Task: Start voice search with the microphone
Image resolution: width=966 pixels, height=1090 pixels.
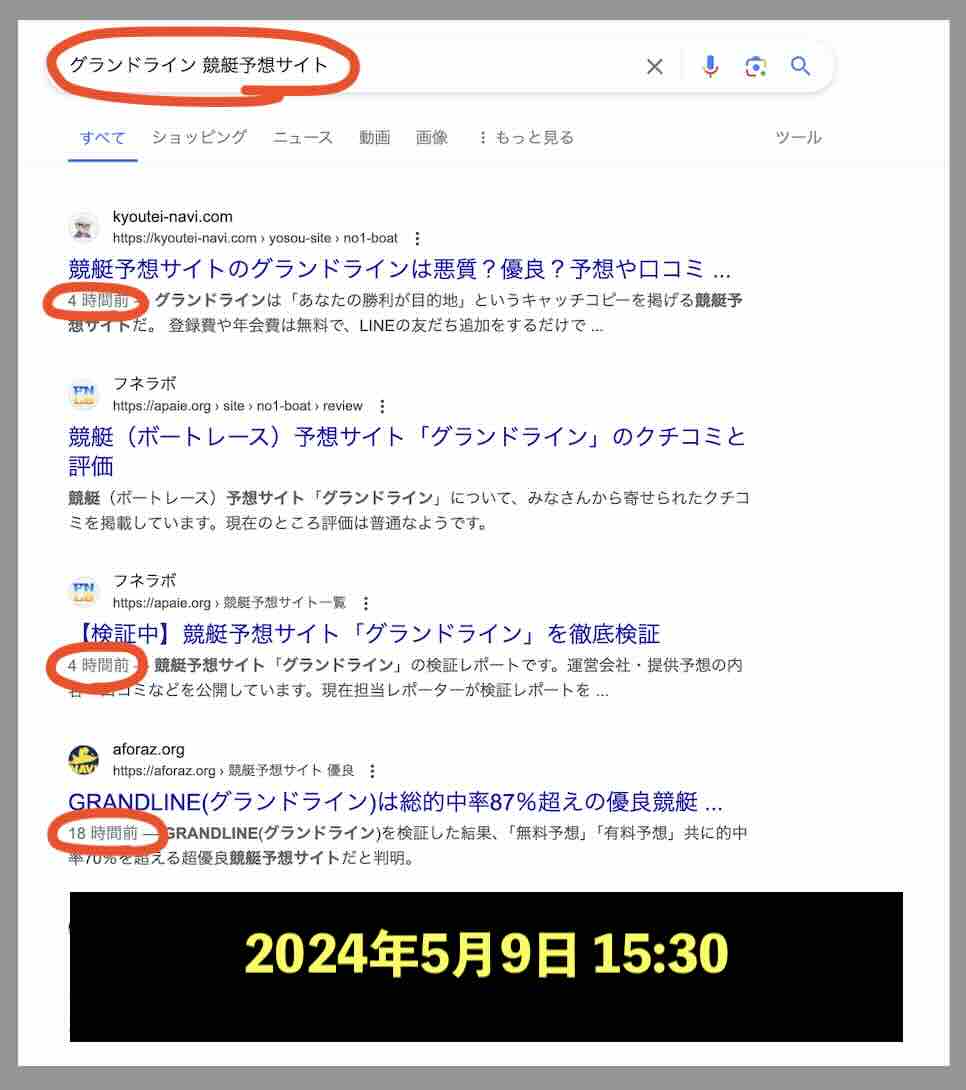Action: [710, 67]
